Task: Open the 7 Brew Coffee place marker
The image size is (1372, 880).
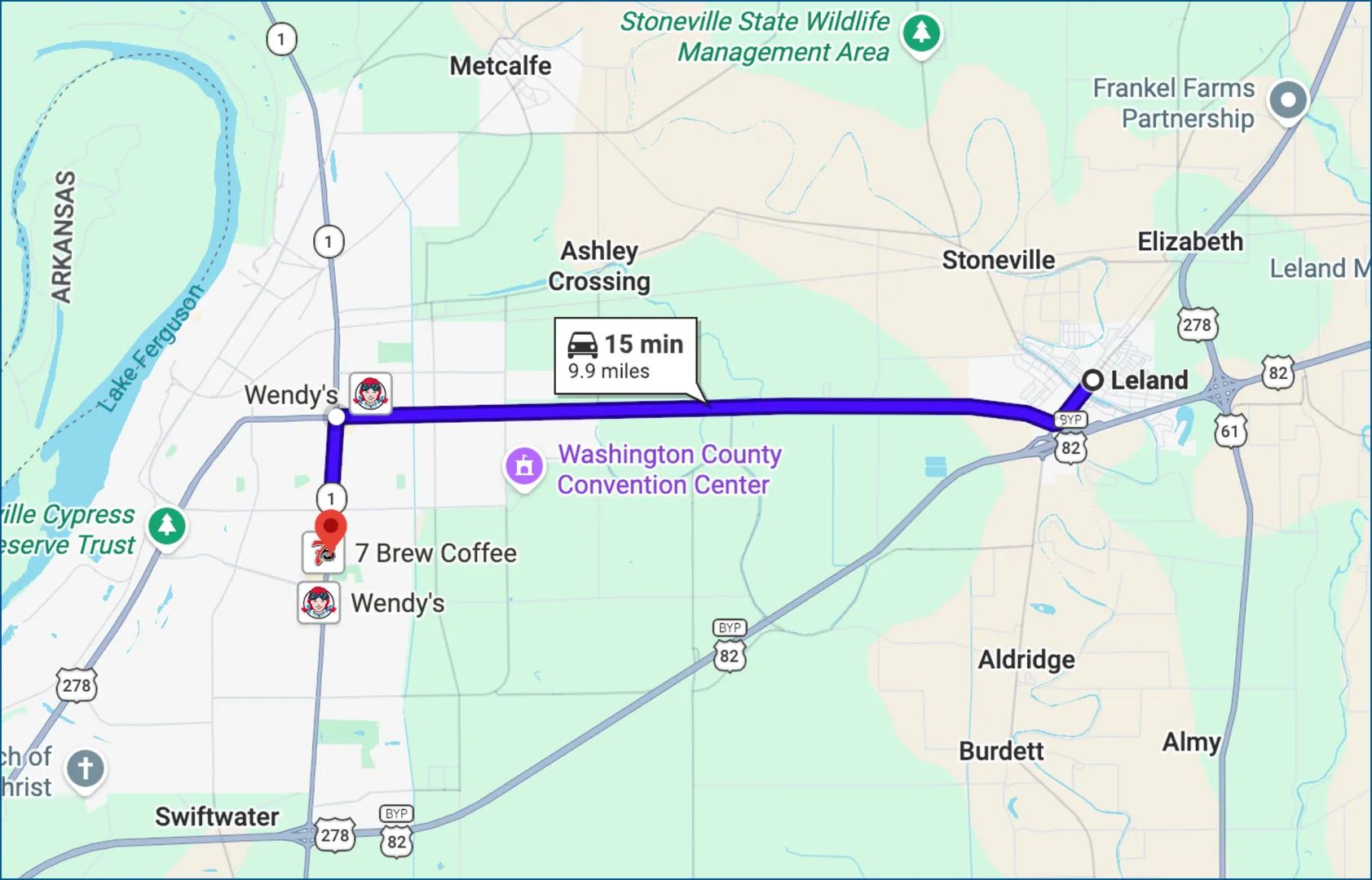Action: pyautogui.click(x=323, y=553)
